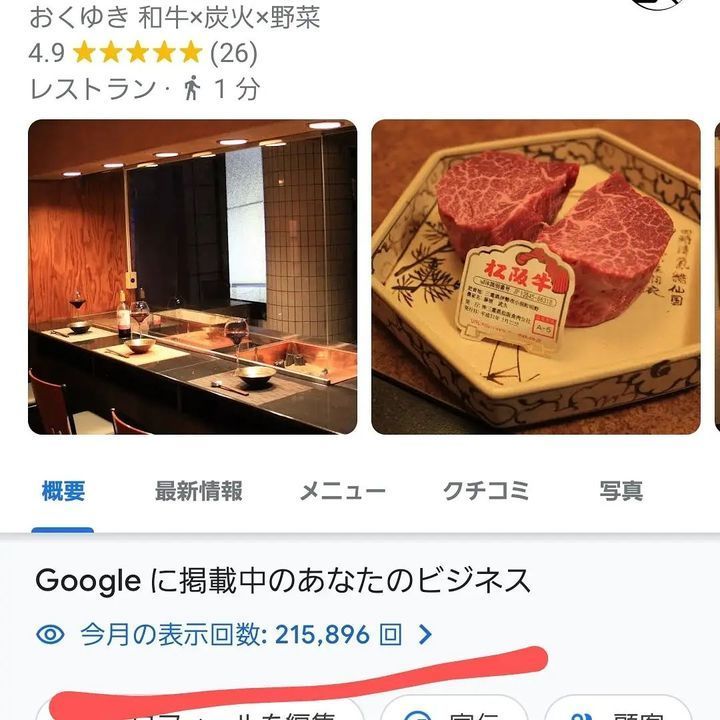The width and height of the screenshot is (720, 720).
Task: Go to the 写真 tab
Action: pos(621,491)
